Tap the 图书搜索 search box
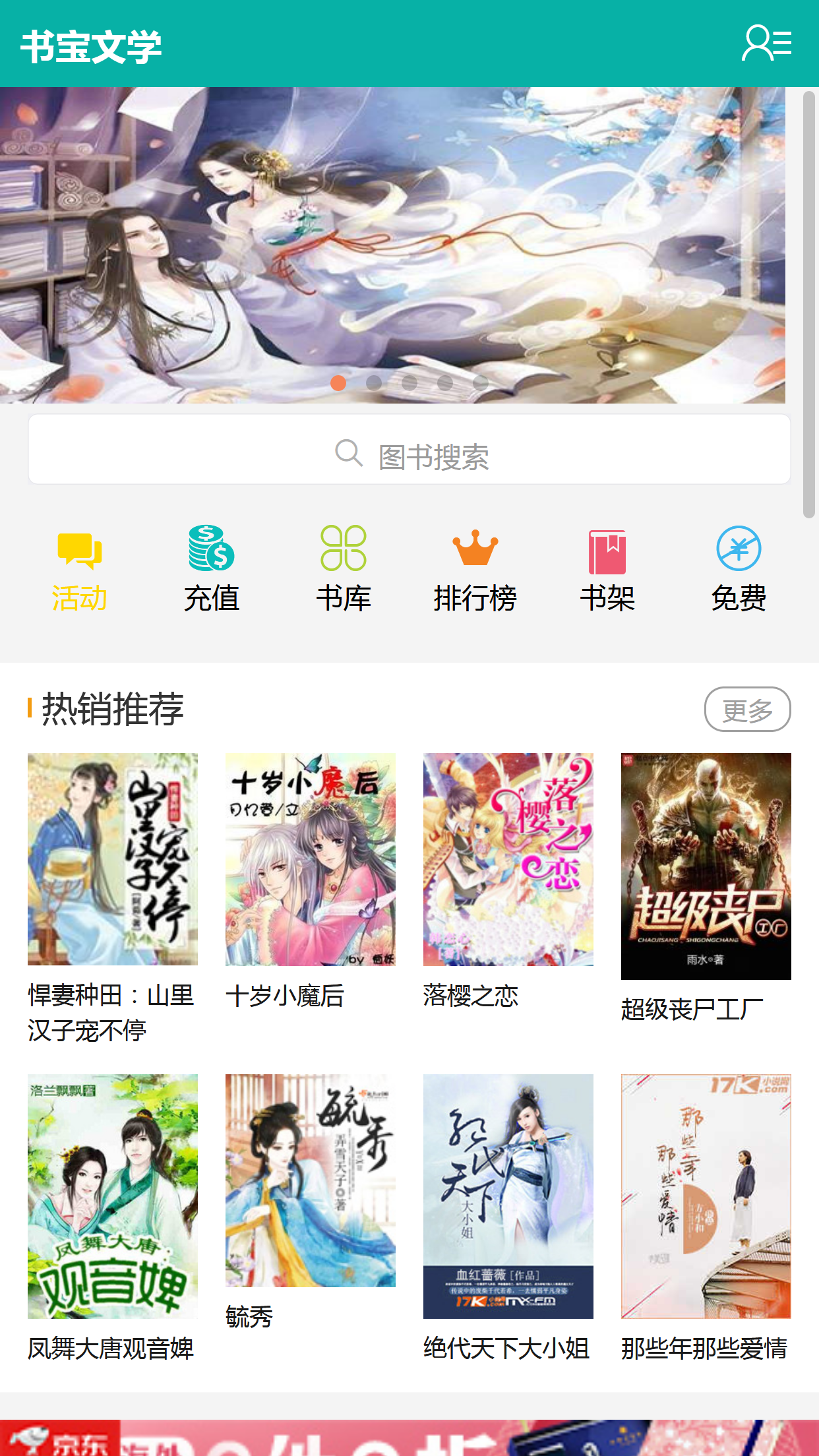Screen dimensions: 819x1456 tap(409, 450)
